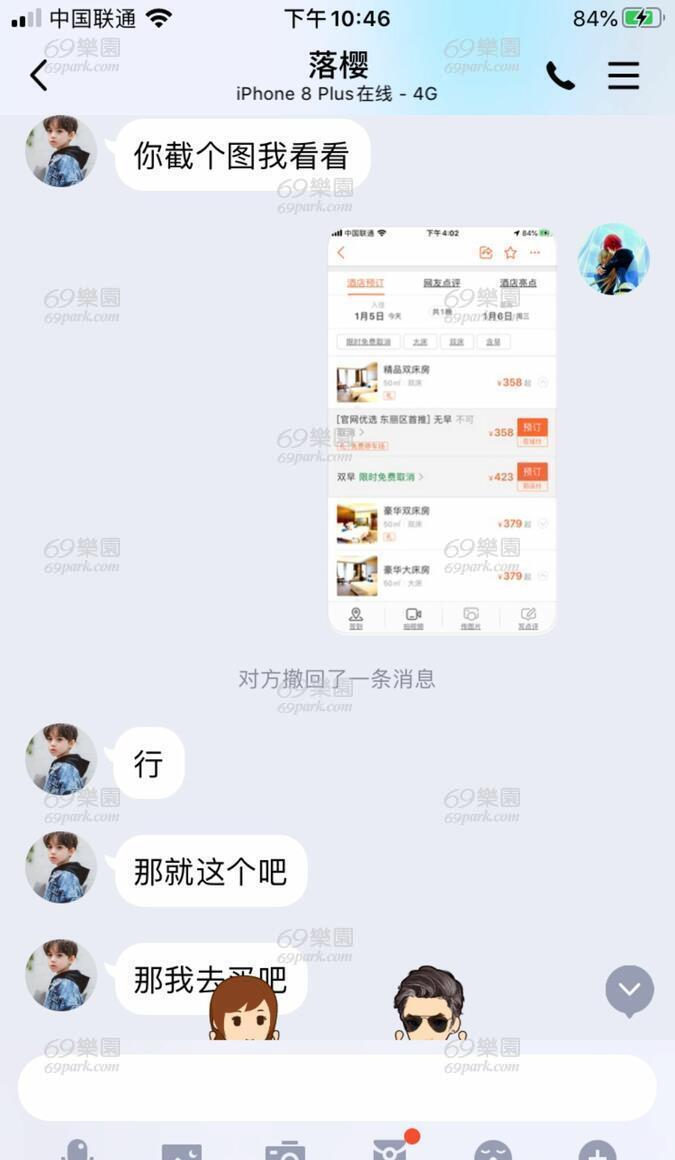Go back from the 落樱 chat
The width and height of the screenshot is (675, 1160).
38,75
